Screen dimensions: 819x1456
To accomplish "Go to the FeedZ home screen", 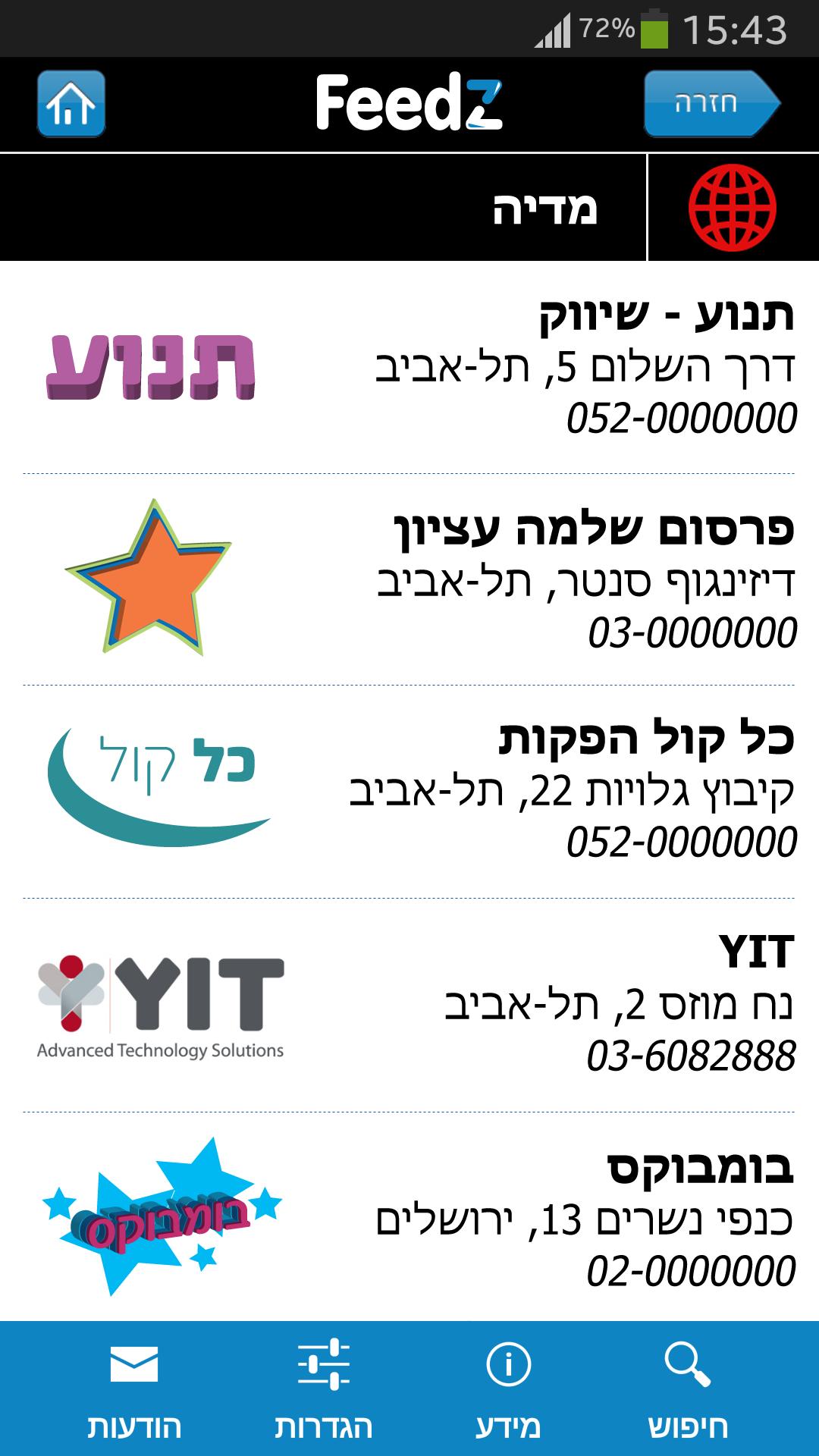I will point(71,104).
